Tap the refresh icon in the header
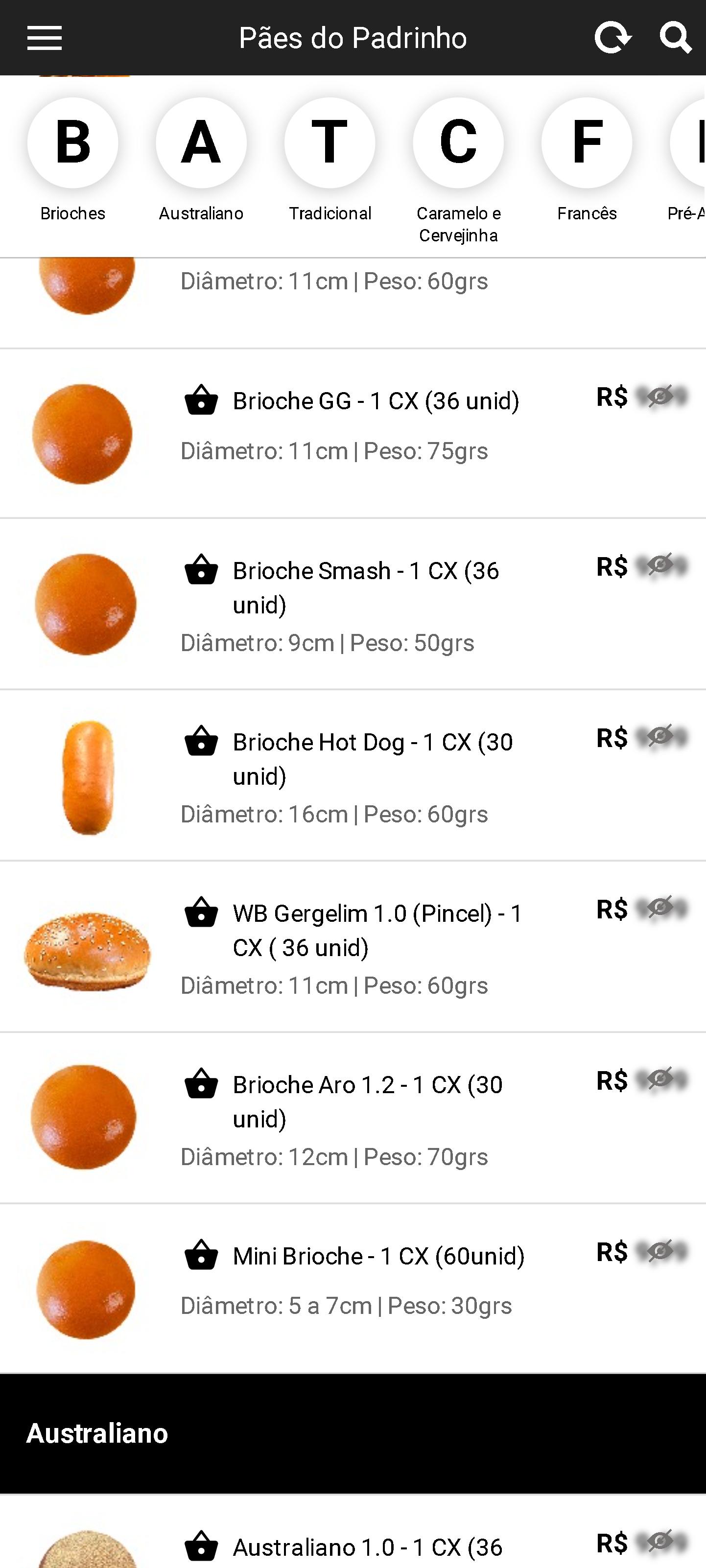The height and width of the screenshot is (1568, 706). click(612, 38)
